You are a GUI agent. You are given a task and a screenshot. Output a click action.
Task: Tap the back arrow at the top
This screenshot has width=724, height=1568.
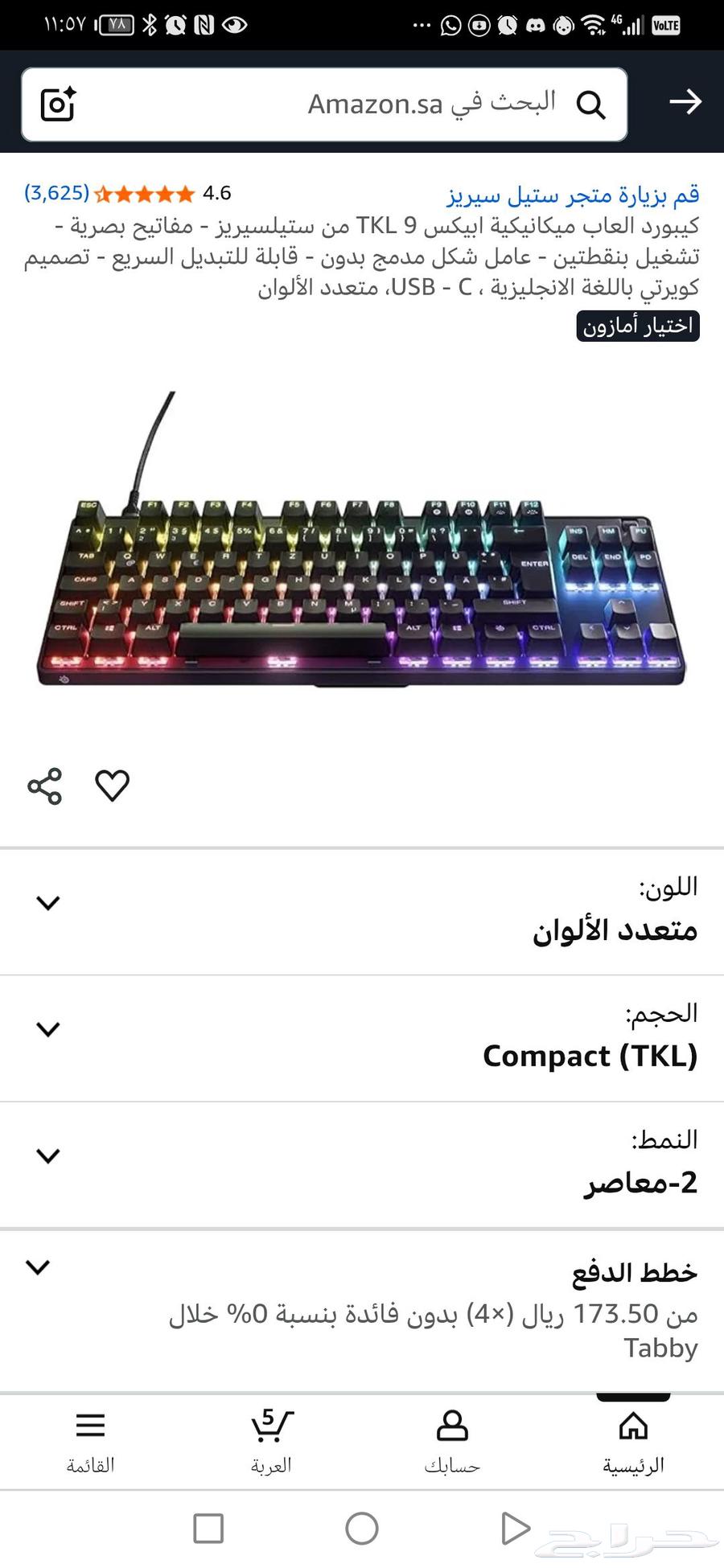(685, 103)
